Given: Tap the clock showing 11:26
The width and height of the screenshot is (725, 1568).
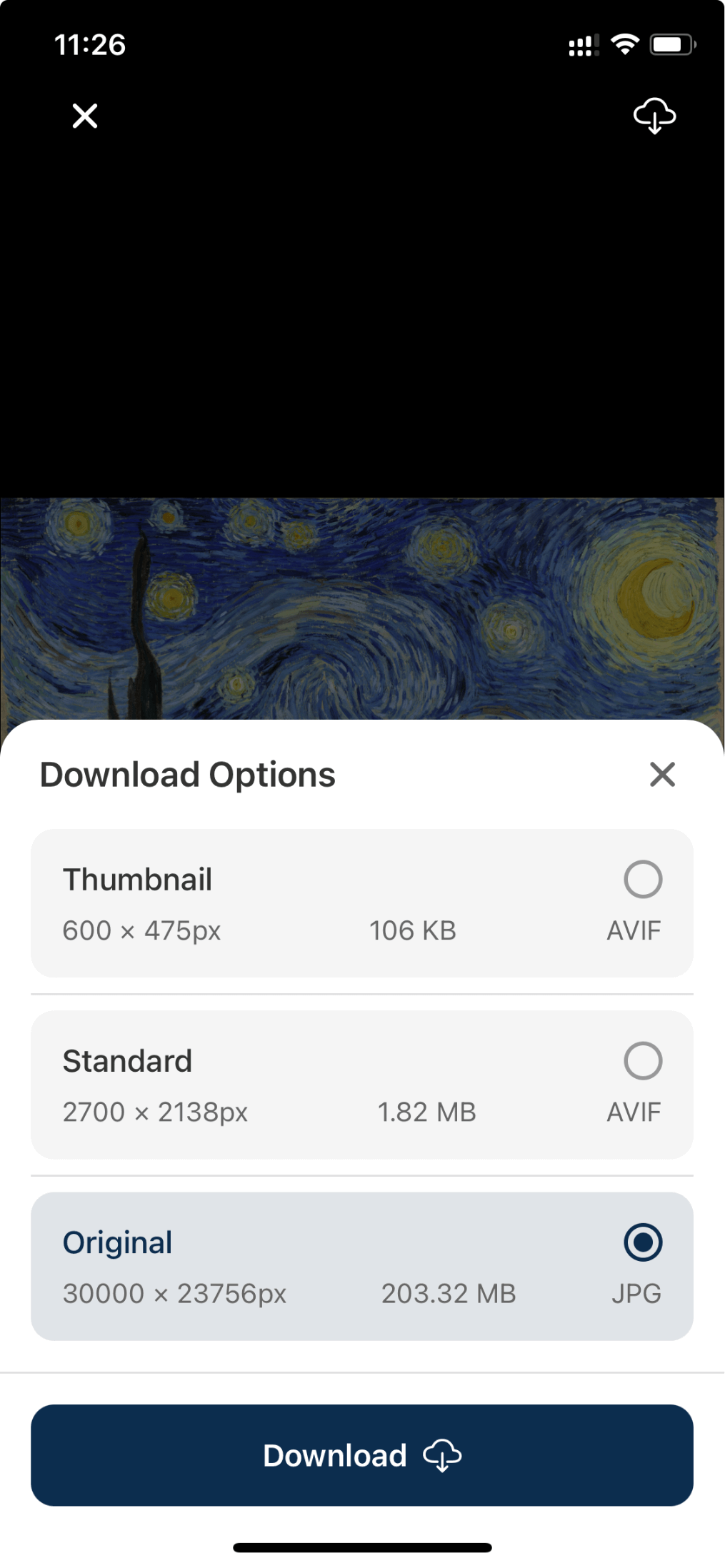Looking at the screenshot, I should (x=90, y=44).
